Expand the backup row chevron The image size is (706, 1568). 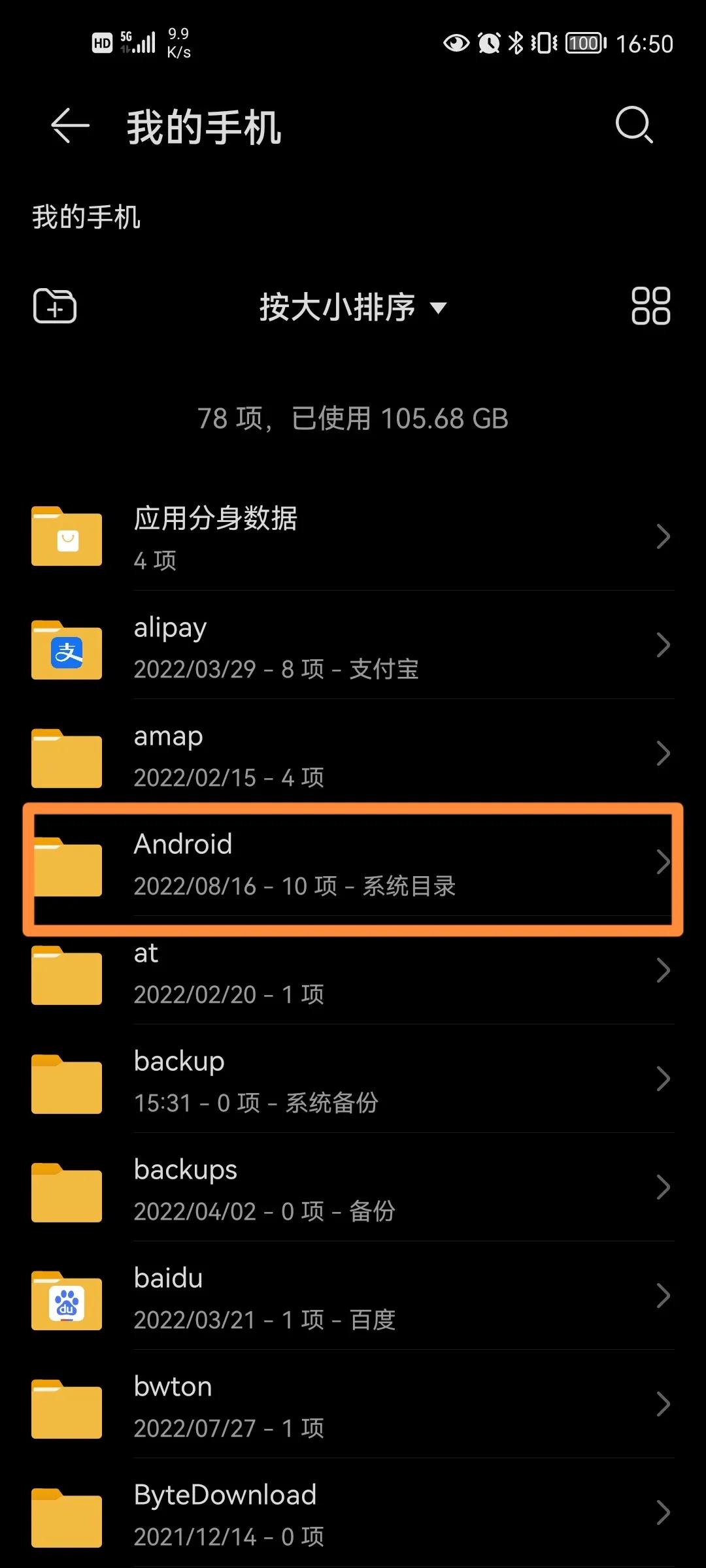tap(662, 1078)
